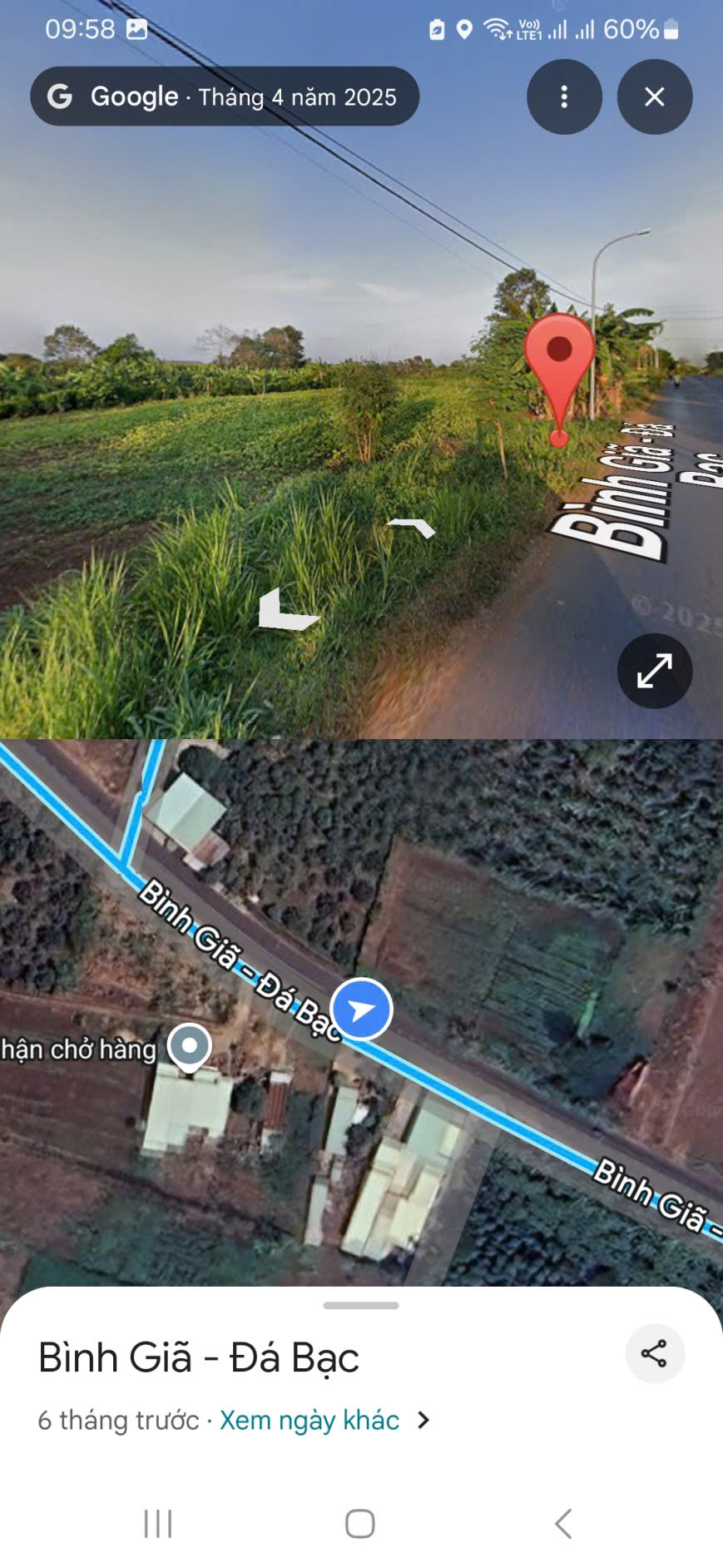Open the "Xem ngày khác" link
The height and width of the screenshot is (1568, 723).
point(310,1420)
